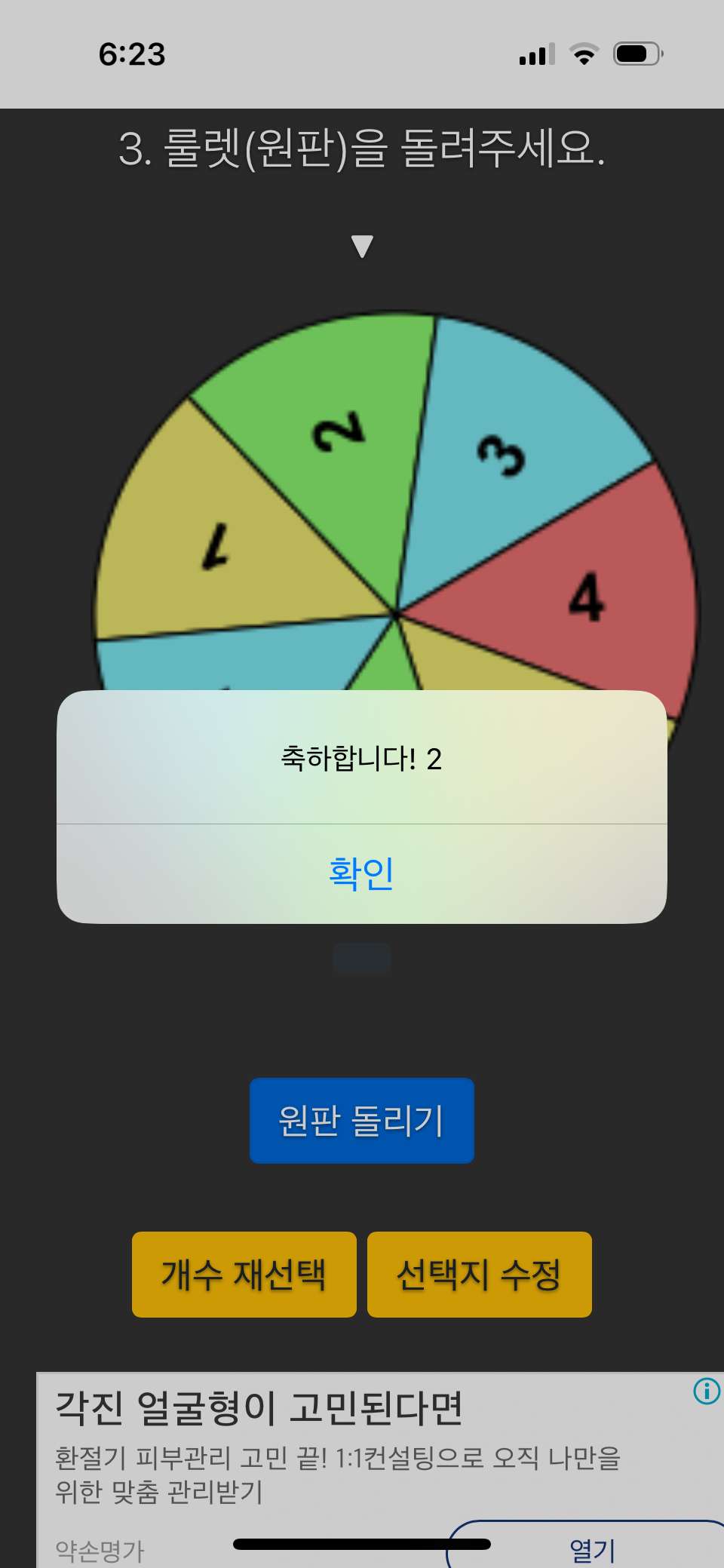Open the ad info icon
The width and height of the screenshot is (724, 1568).
pos(707,1390)
